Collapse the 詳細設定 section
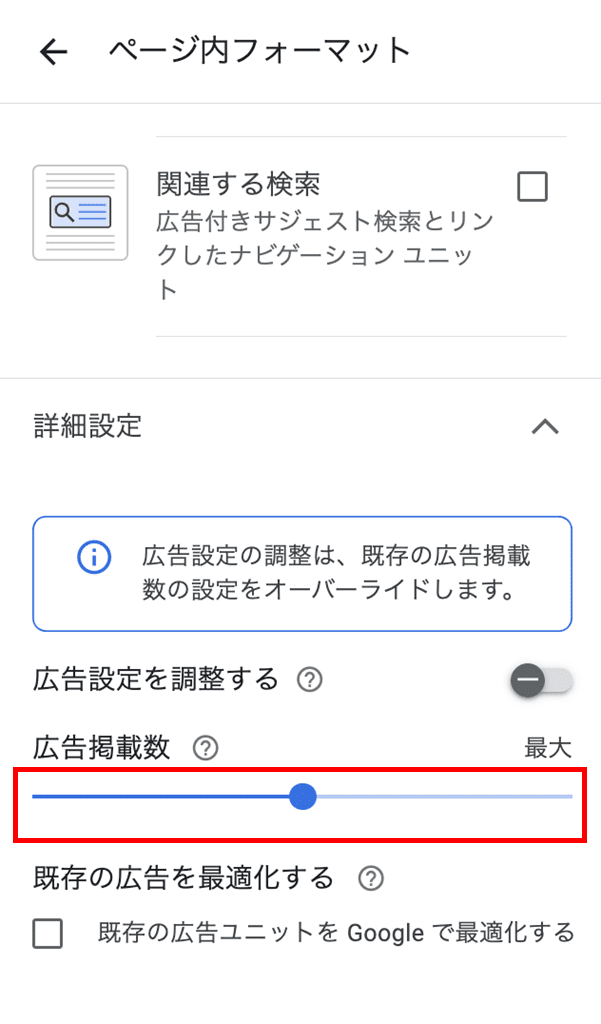The width and height of the screenshot is (601, 1024). (545, 427)
